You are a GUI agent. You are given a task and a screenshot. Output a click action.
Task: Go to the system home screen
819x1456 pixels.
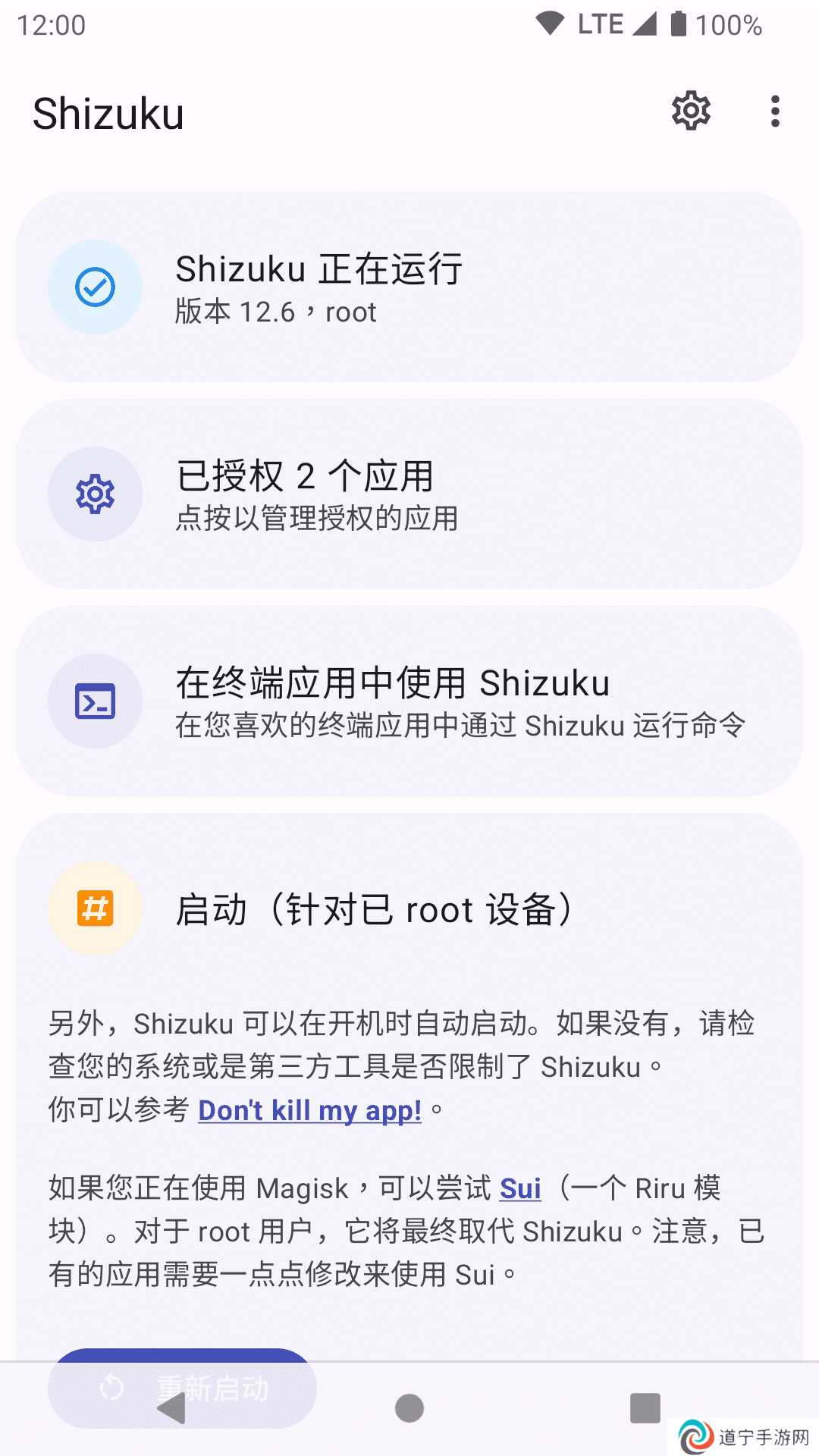tap(409, 1408)
